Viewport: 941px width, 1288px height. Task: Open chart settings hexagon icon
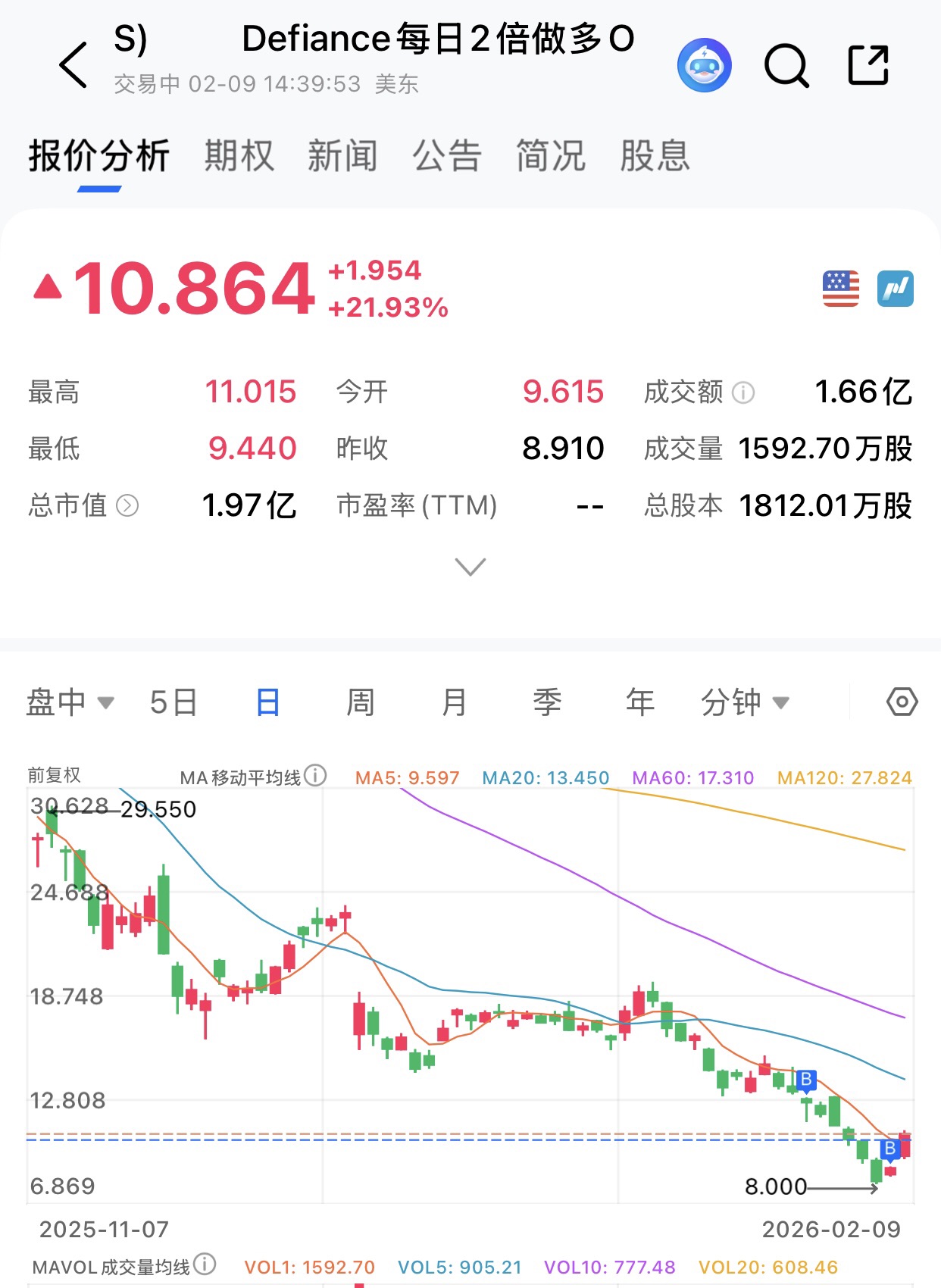coord(902,702)
